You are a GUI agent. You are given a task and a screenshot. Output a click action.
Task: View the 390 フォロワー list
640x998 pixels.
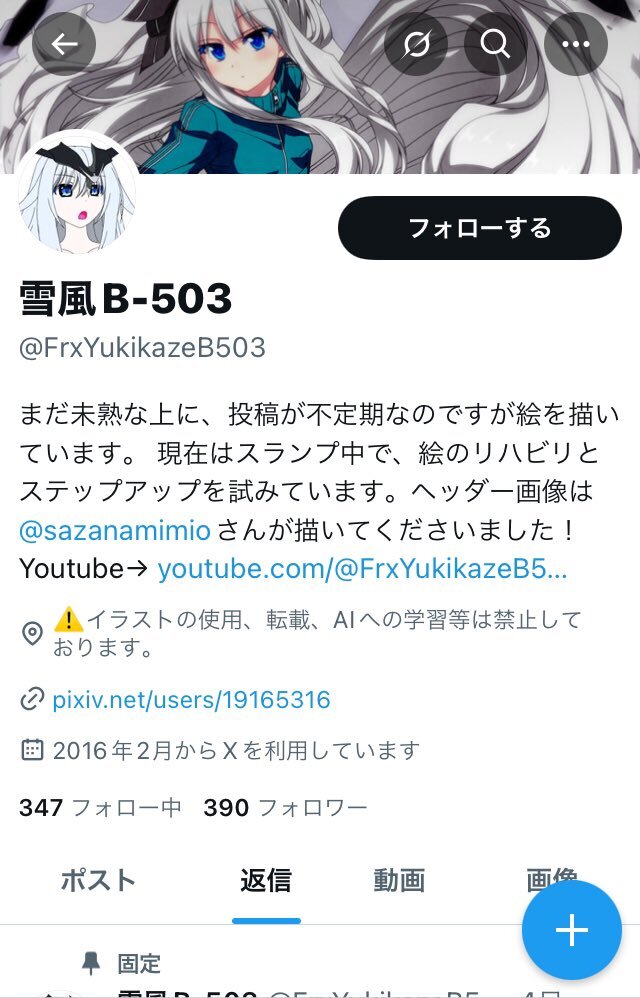[285, 807]
